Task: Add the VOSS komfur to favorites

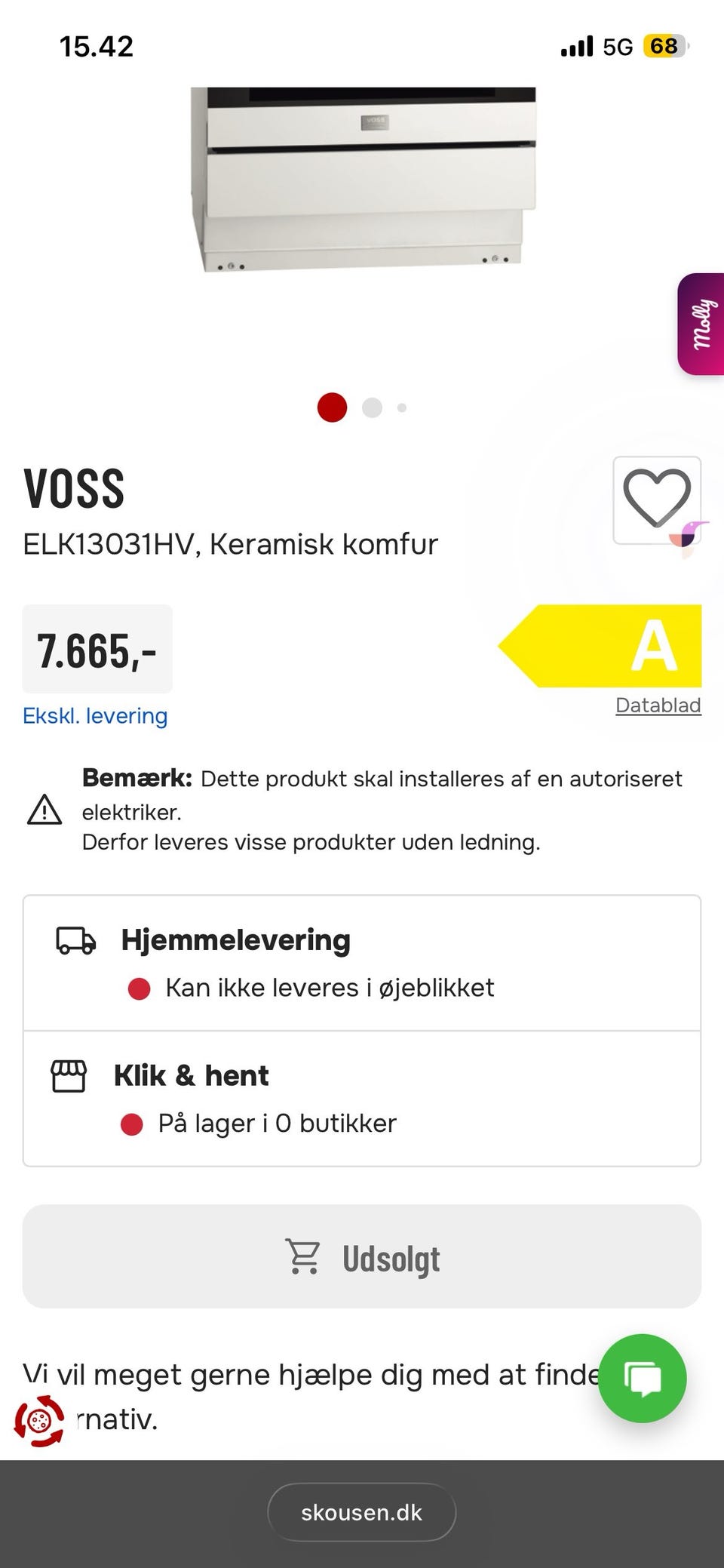Action: tap(657, 500)
